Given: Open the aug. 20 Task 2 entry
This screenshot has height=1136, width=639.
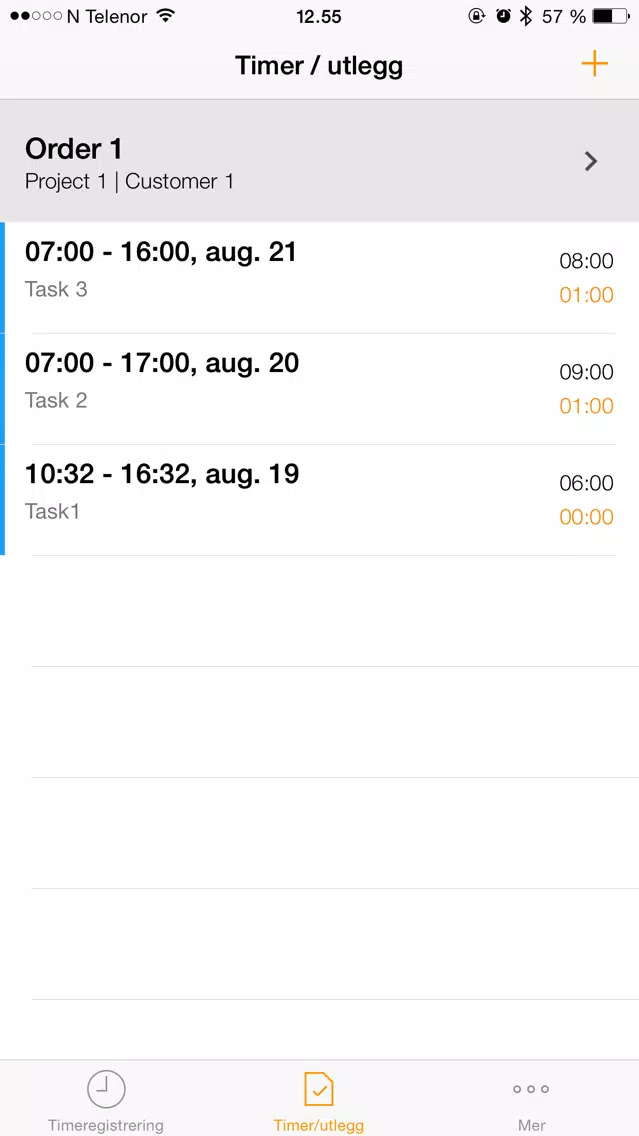Looking at the screenshot, I should coord(320,389).
